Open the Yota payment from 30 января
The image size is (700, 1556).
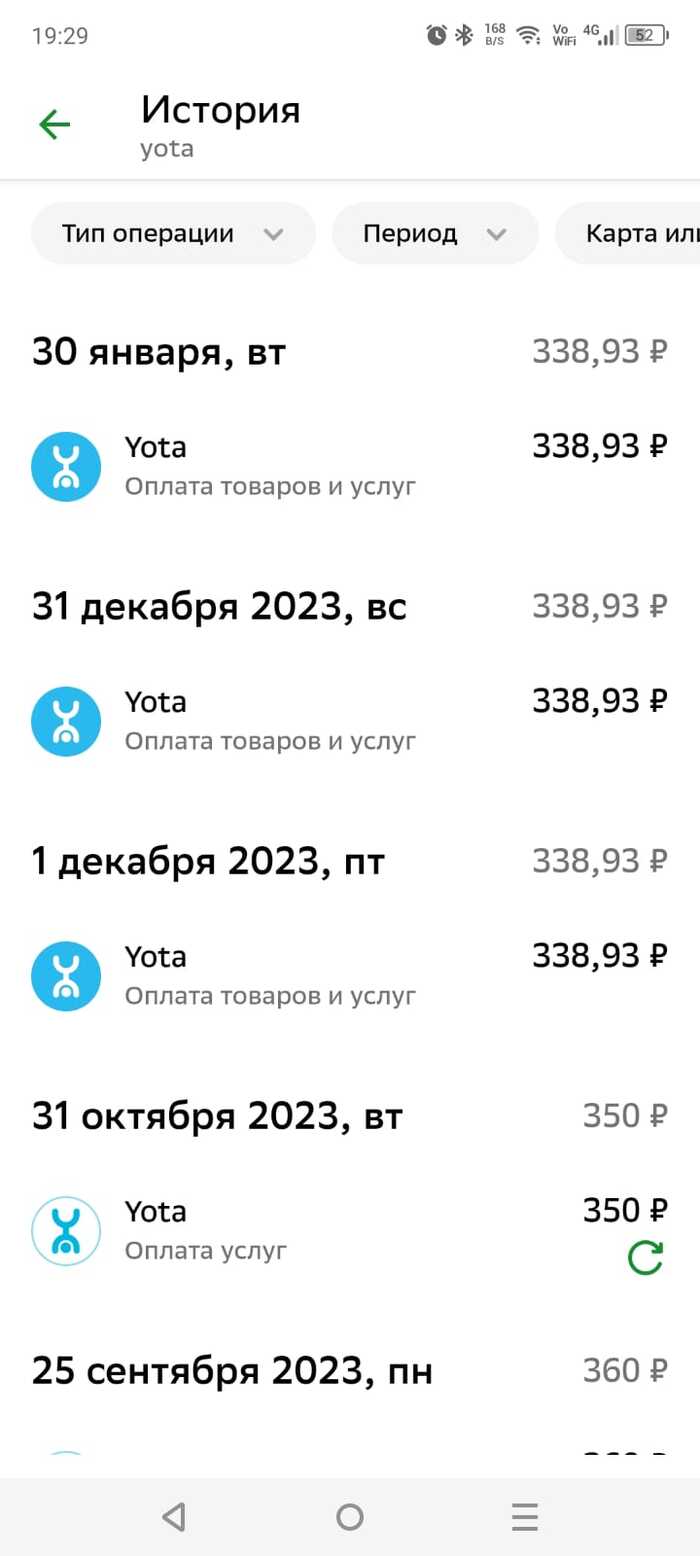[350, 466]
